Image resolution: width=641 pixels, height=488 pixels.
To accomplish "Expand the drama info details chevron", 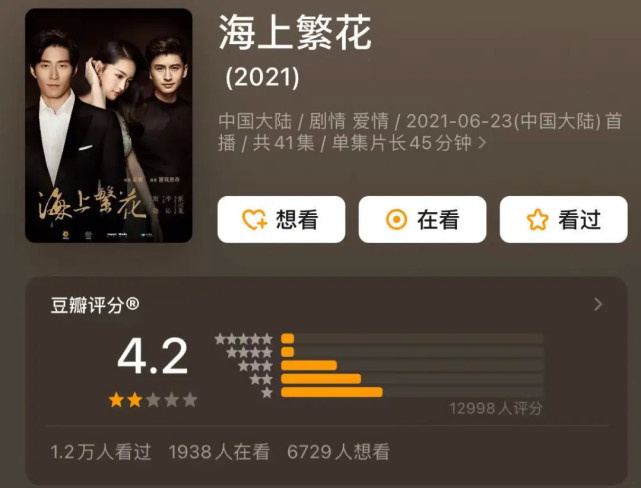I will click(x=484, y=143).
